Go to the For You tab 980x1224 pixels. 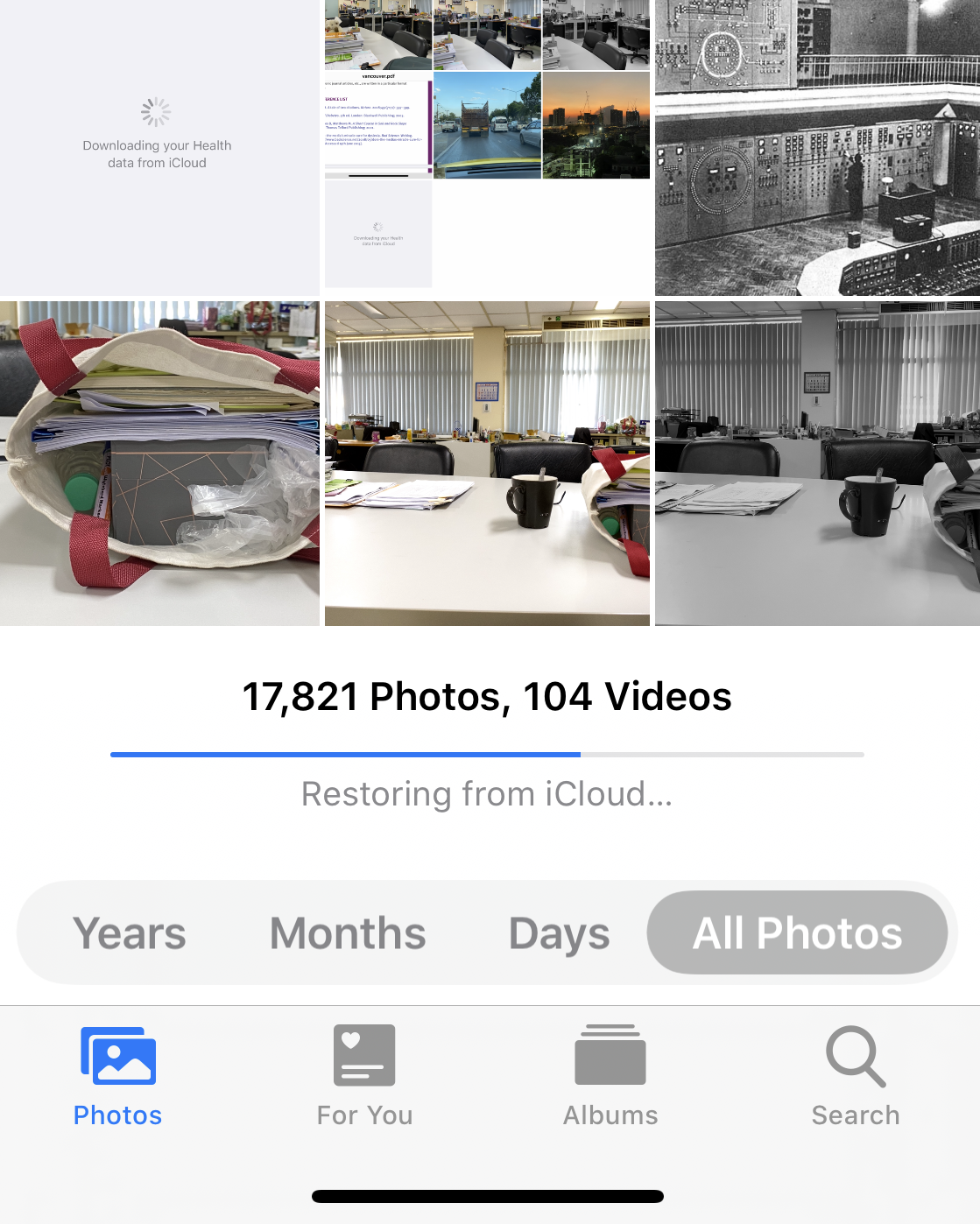364,1077
